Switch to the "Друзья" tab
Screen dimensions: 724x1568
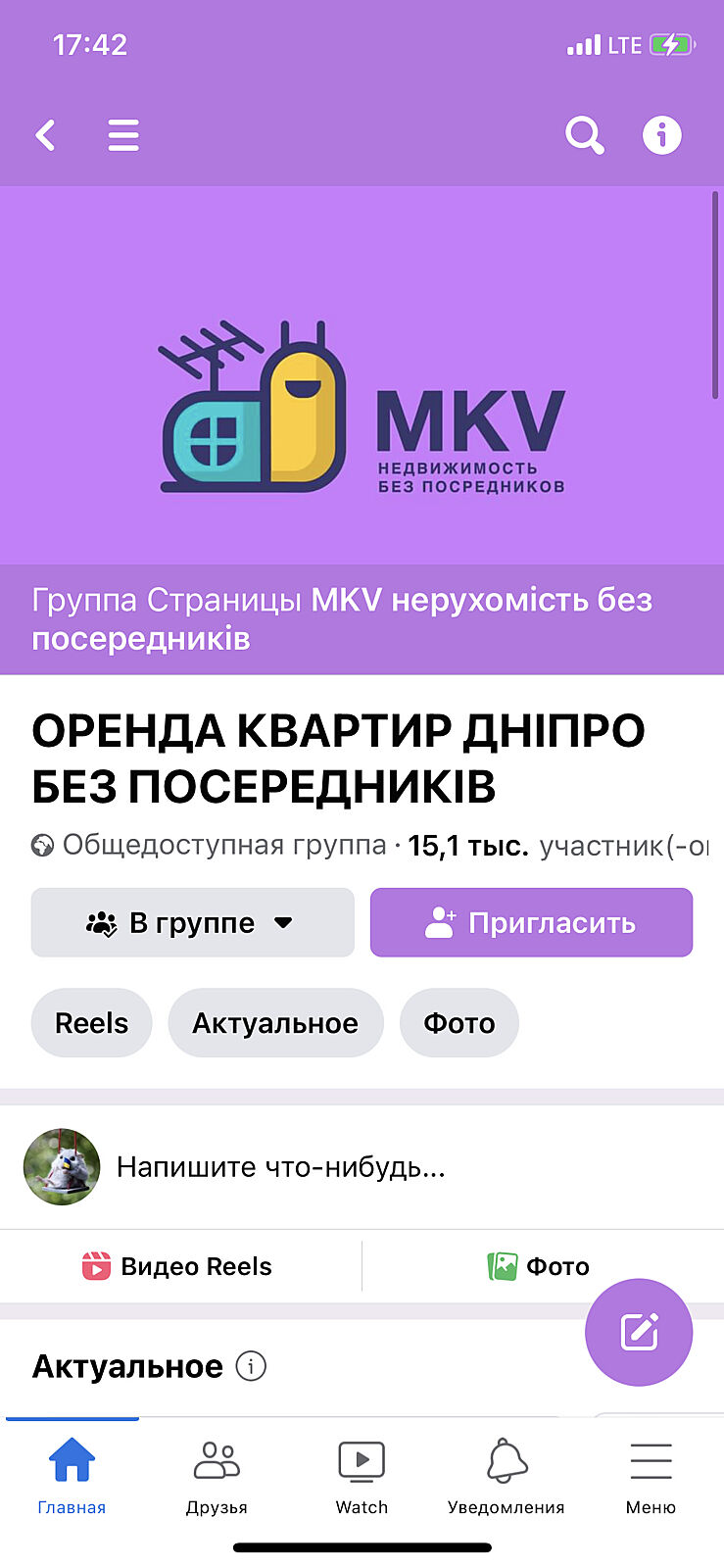tap(217, 1477)
